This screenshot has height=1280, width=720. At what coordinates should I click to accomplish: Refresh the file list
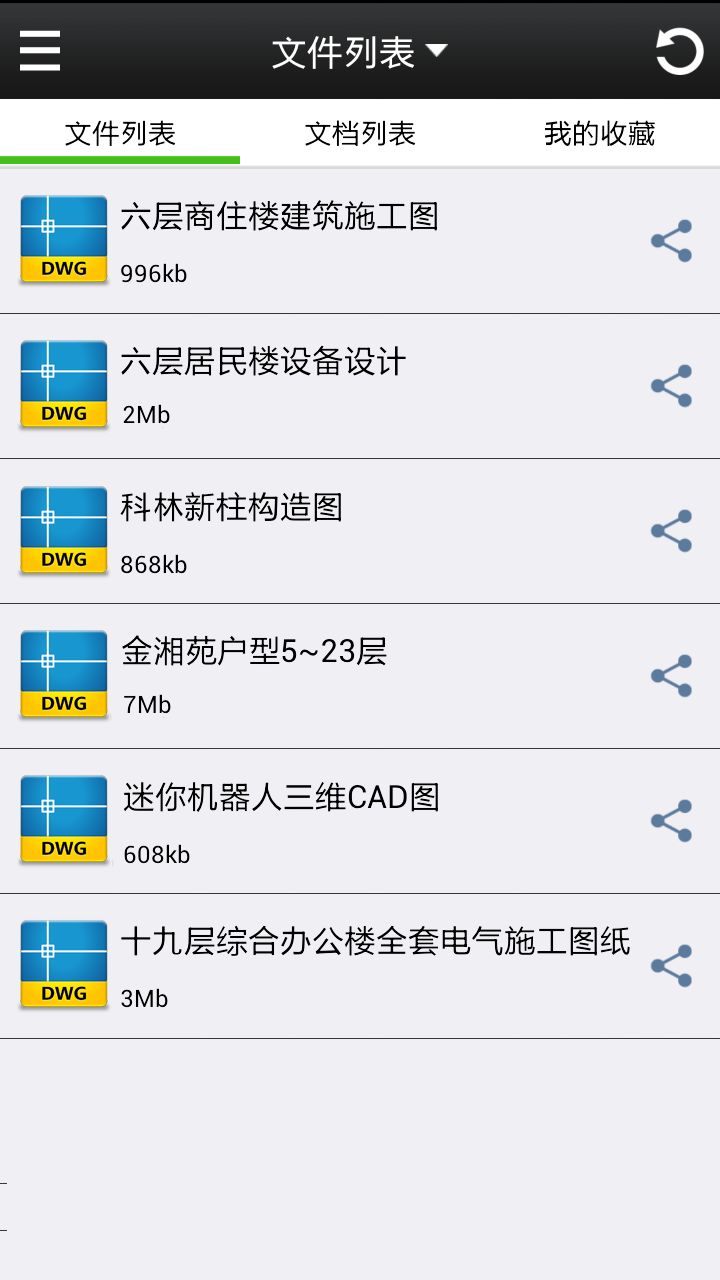(679, 51)
